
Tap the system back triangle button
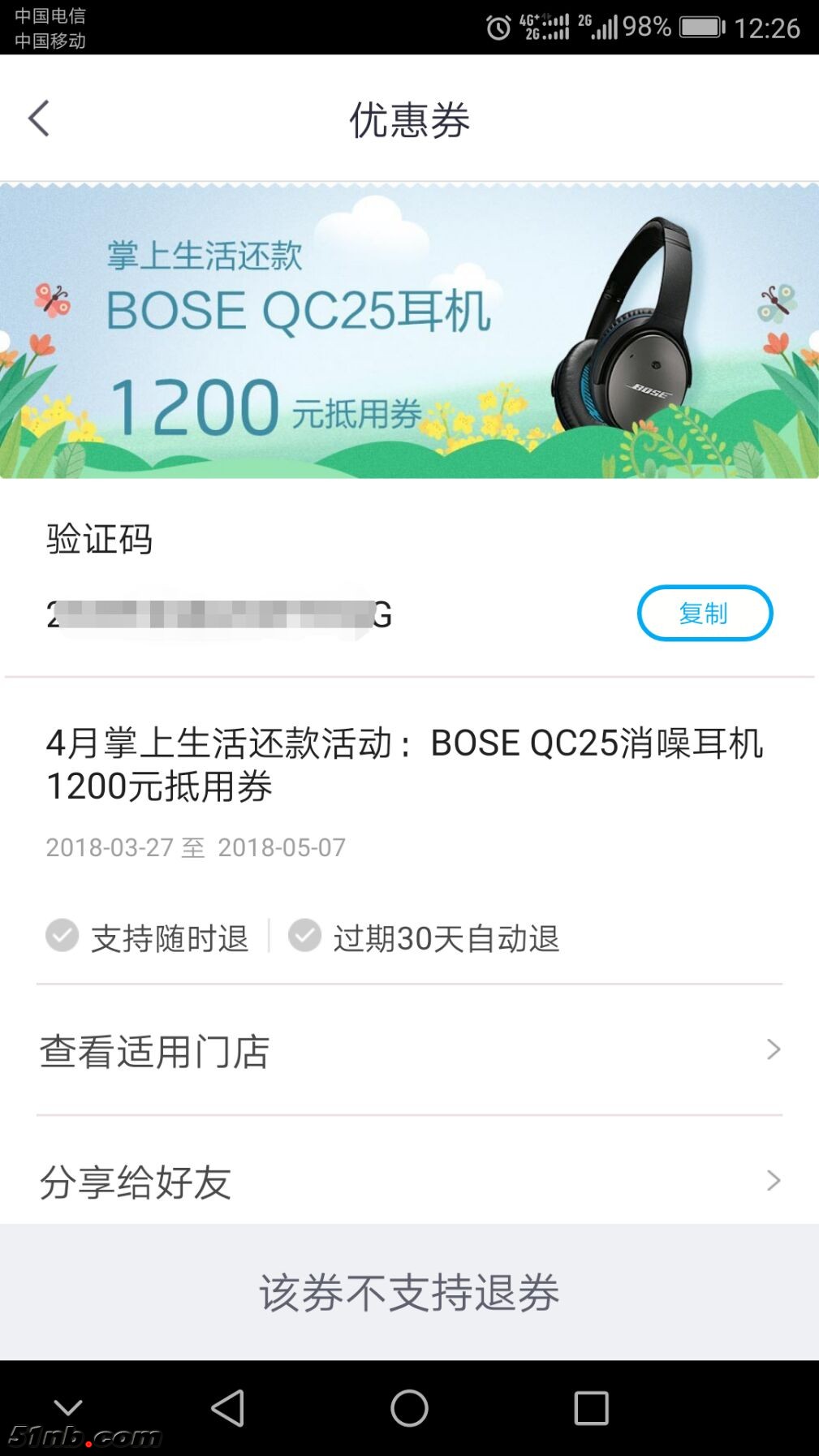click(x=228, y=1407)
